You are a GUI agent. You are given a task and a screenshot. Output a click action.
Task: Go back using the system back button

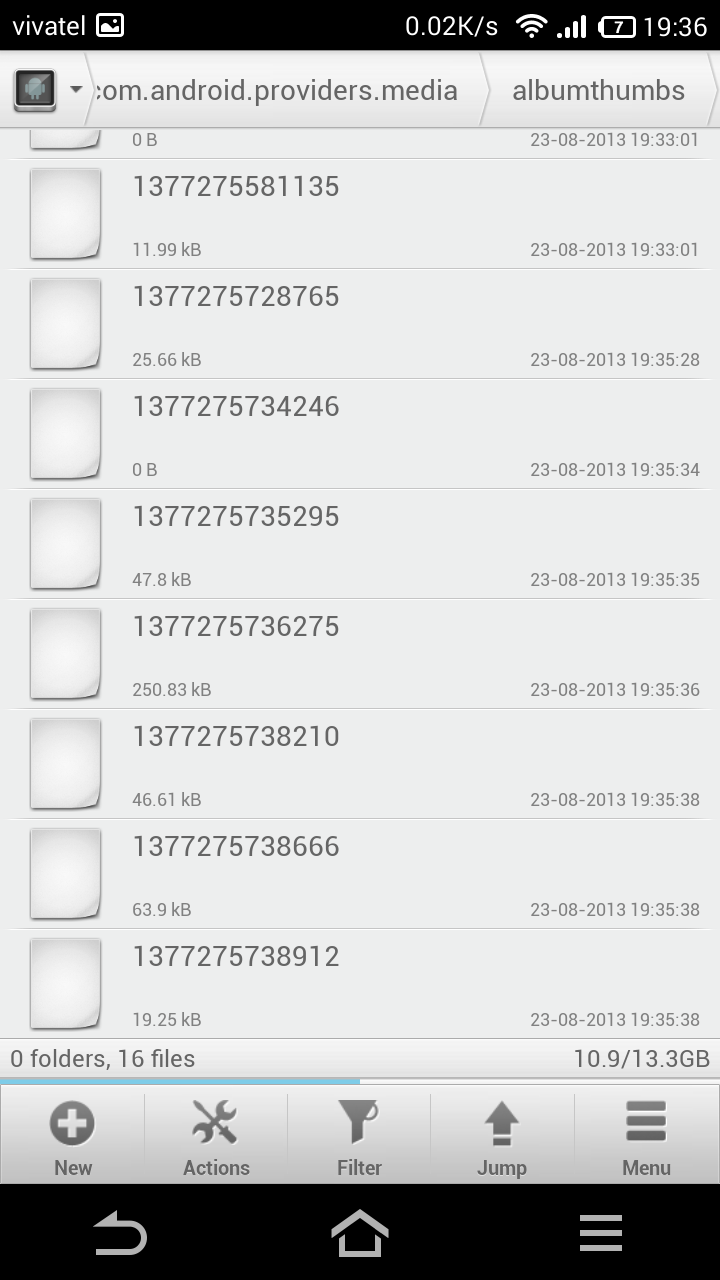[120, 1233]
